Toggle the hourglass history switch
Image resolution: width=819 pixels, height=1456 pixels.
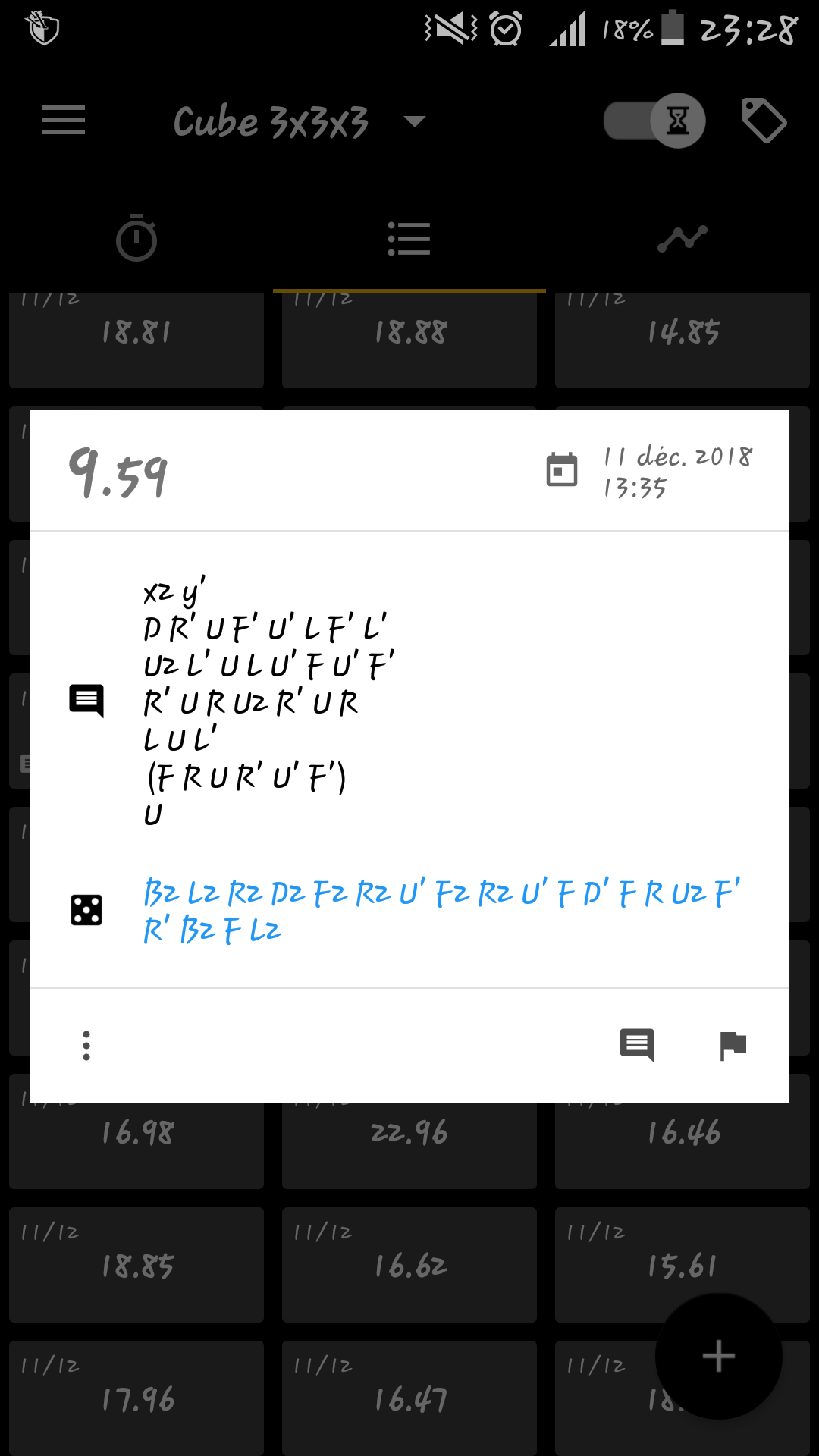point(654,121)
